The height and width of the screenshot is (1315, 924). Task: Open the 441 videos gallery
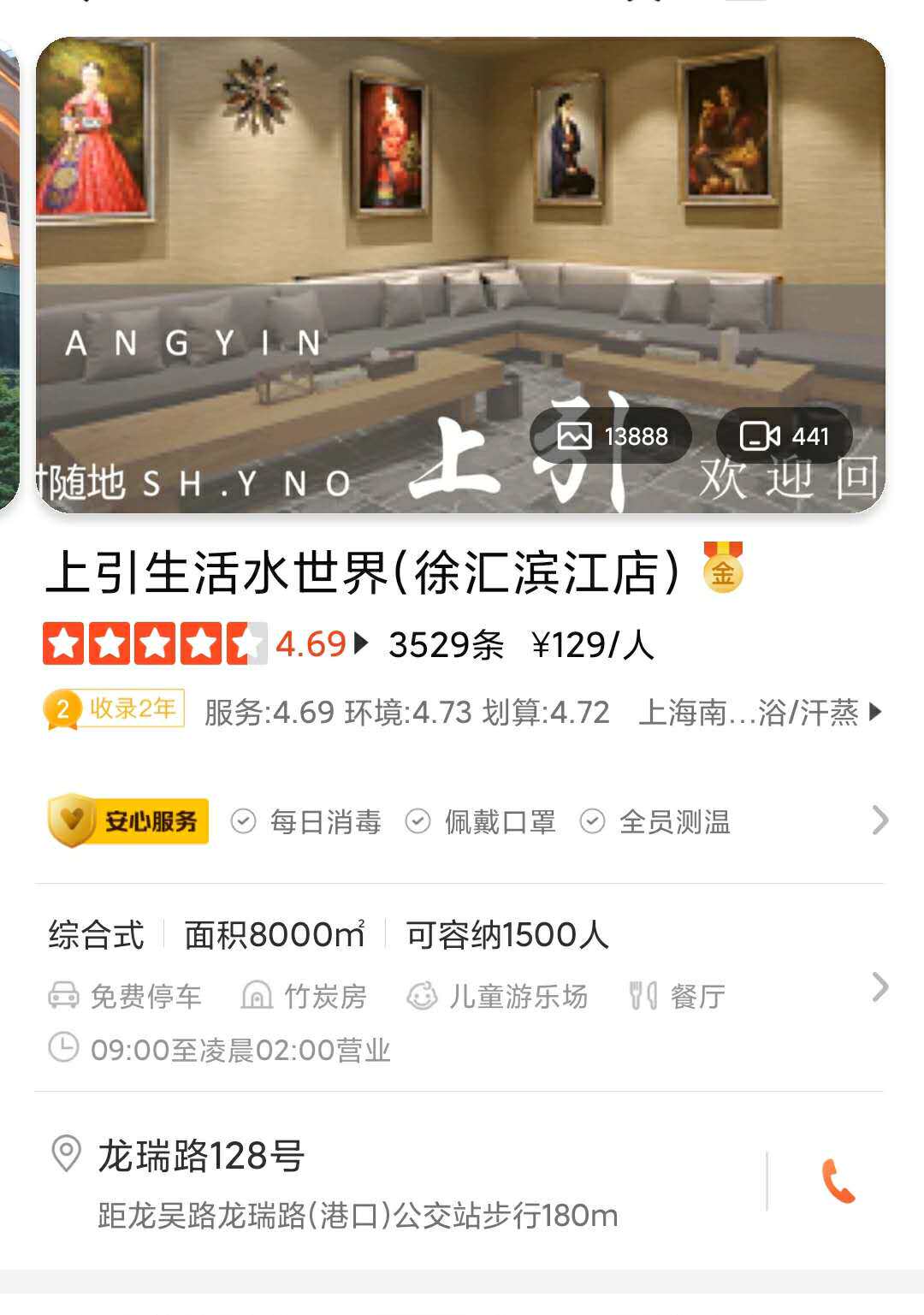[784, 436]
